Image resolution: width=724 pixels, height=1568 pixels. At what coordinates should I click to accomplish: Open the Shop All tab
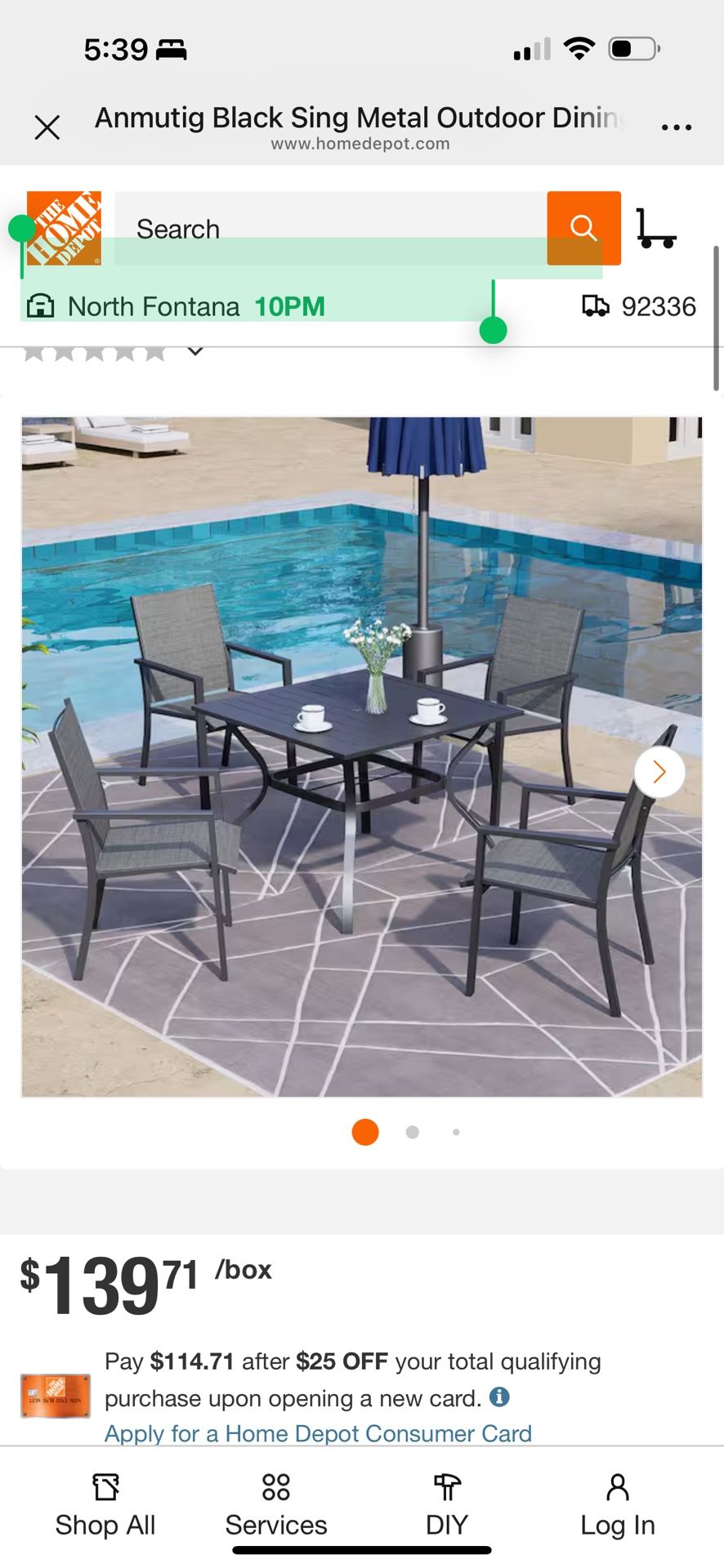click(105, 1506)
